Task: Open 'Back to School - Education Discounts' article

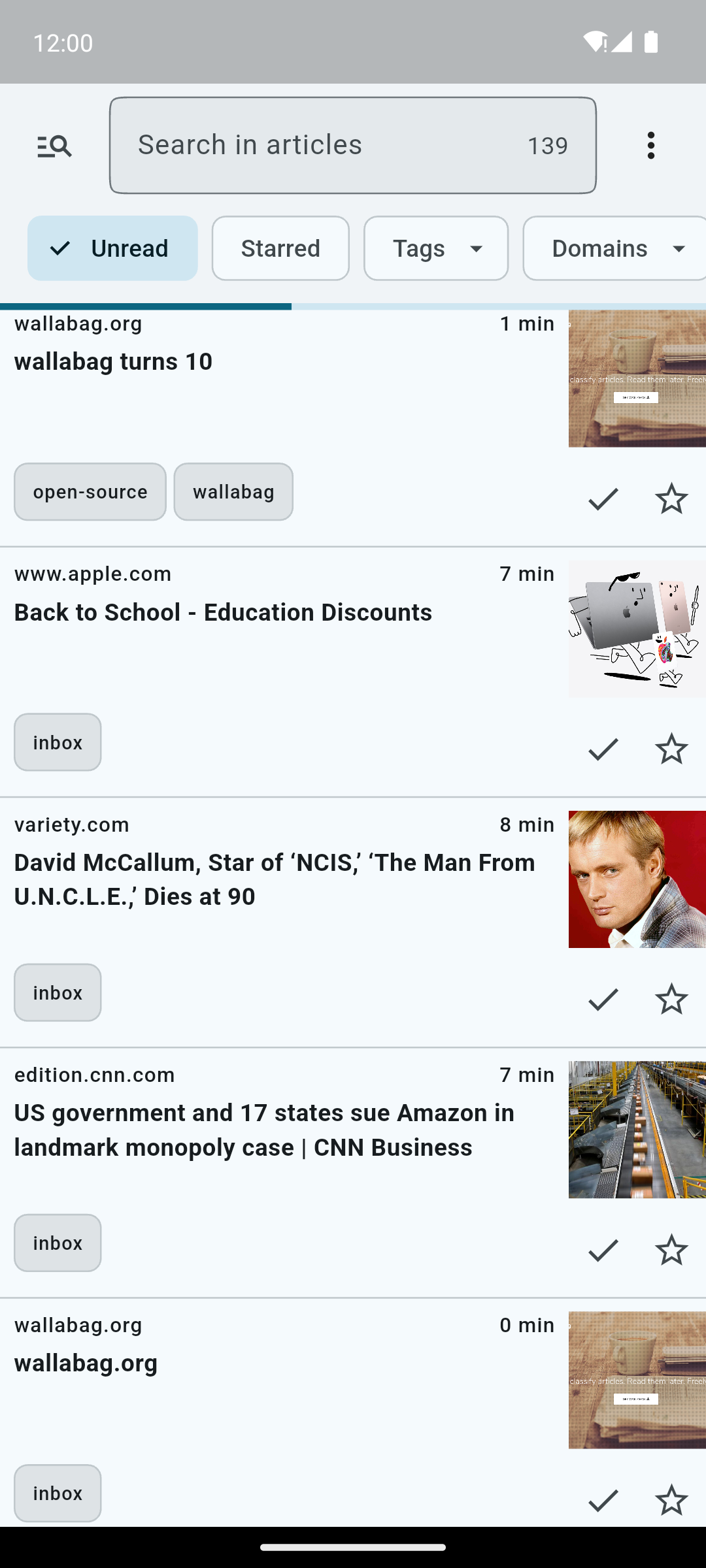Action: (223, 613)
